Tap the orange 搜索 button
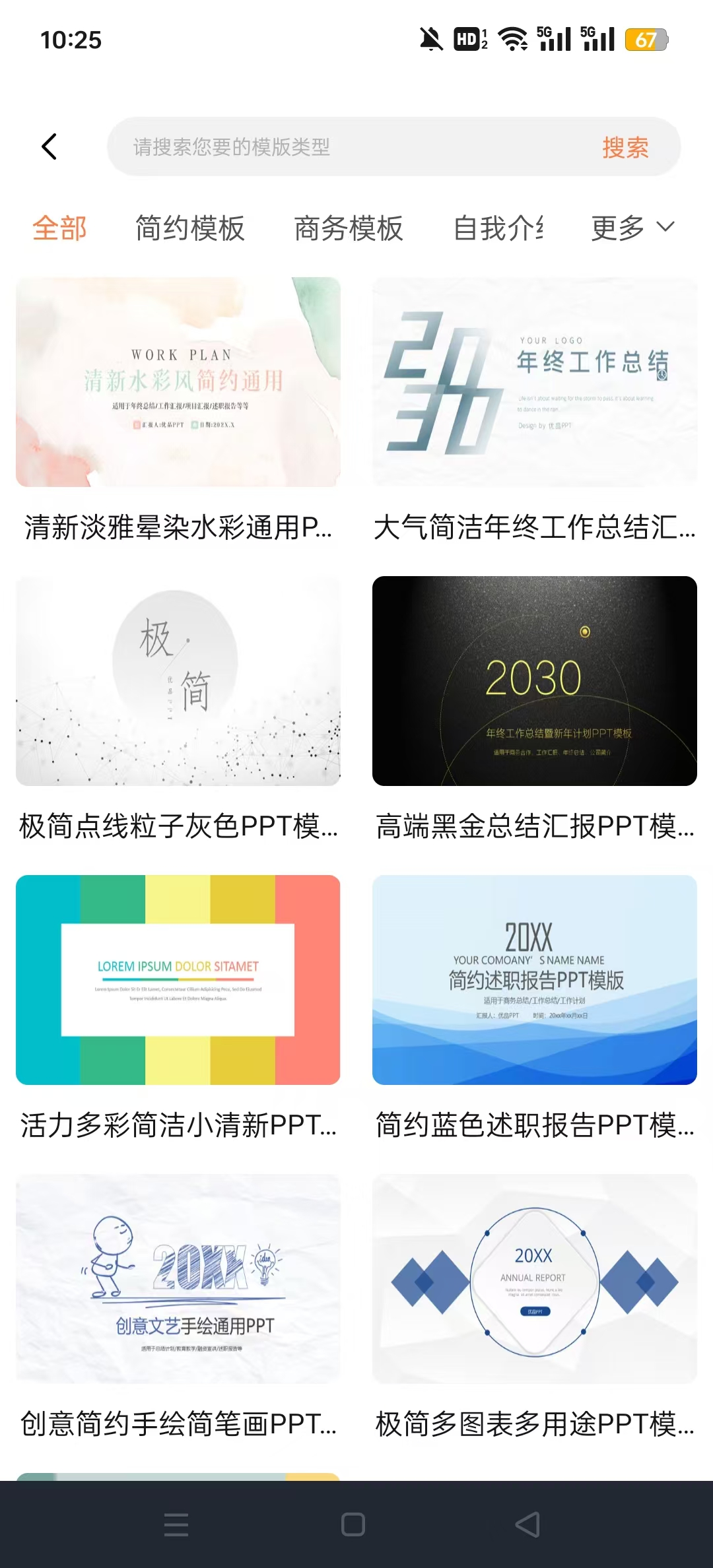Image resolution: width=713 pixels, height=1568 pixels. tap(625, 147)
